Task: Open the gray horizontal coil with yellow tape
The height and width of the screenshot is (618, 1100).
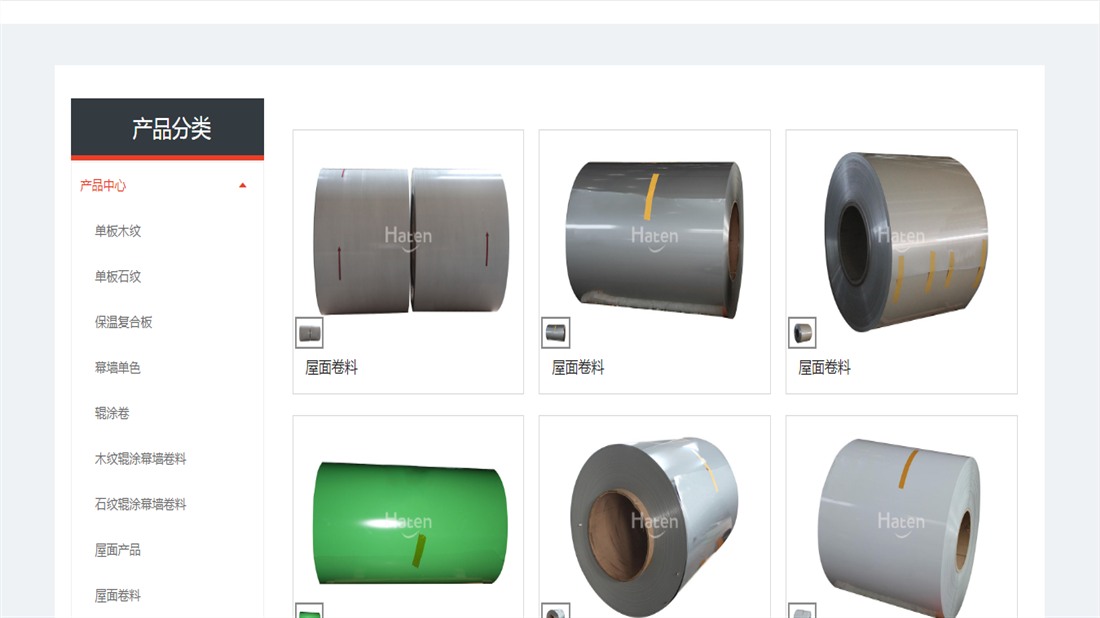Action: pyautogui.click(x=654, y=240)
